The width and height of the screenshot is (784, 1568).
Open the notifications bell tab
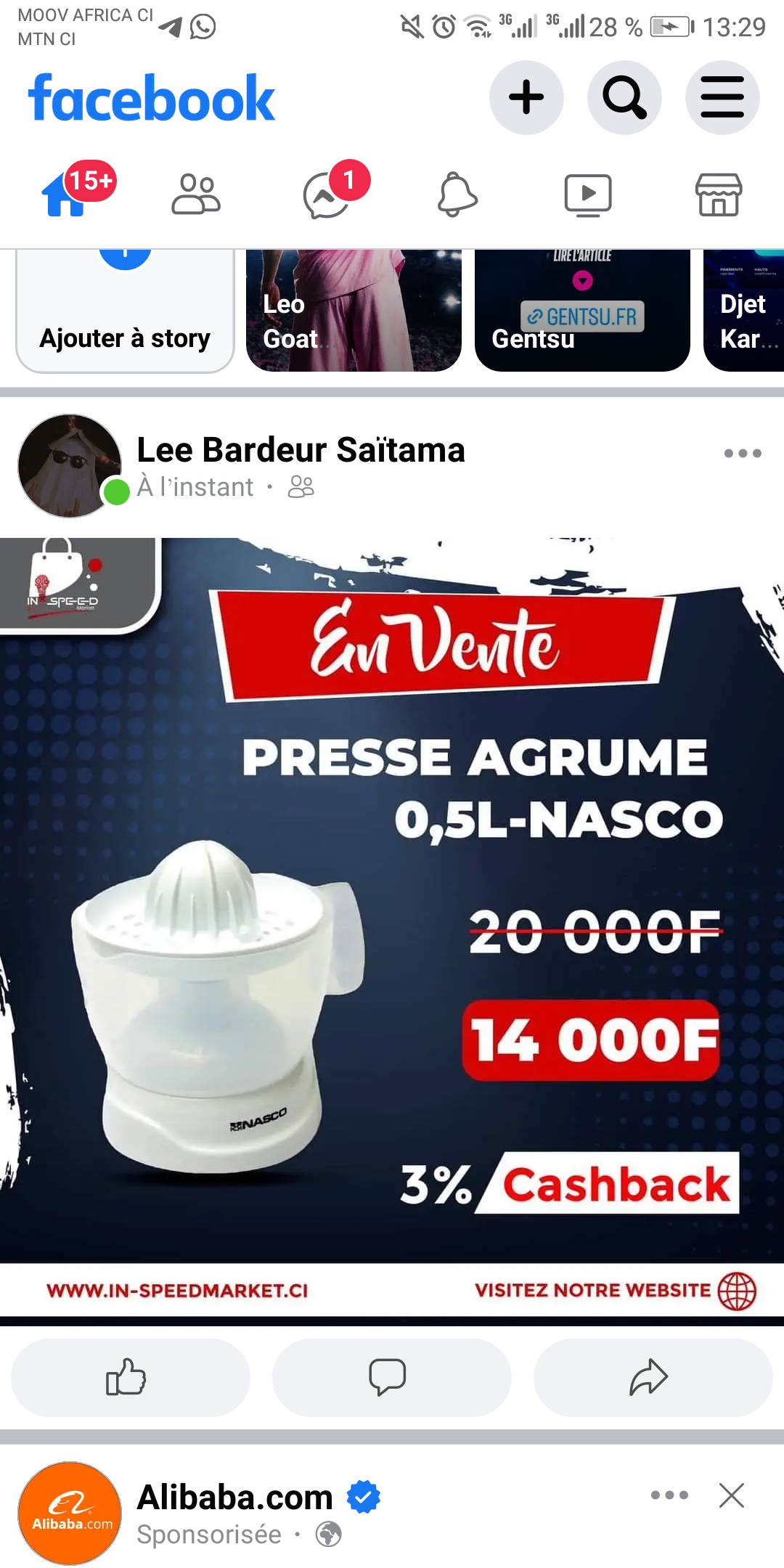point(457,195)
